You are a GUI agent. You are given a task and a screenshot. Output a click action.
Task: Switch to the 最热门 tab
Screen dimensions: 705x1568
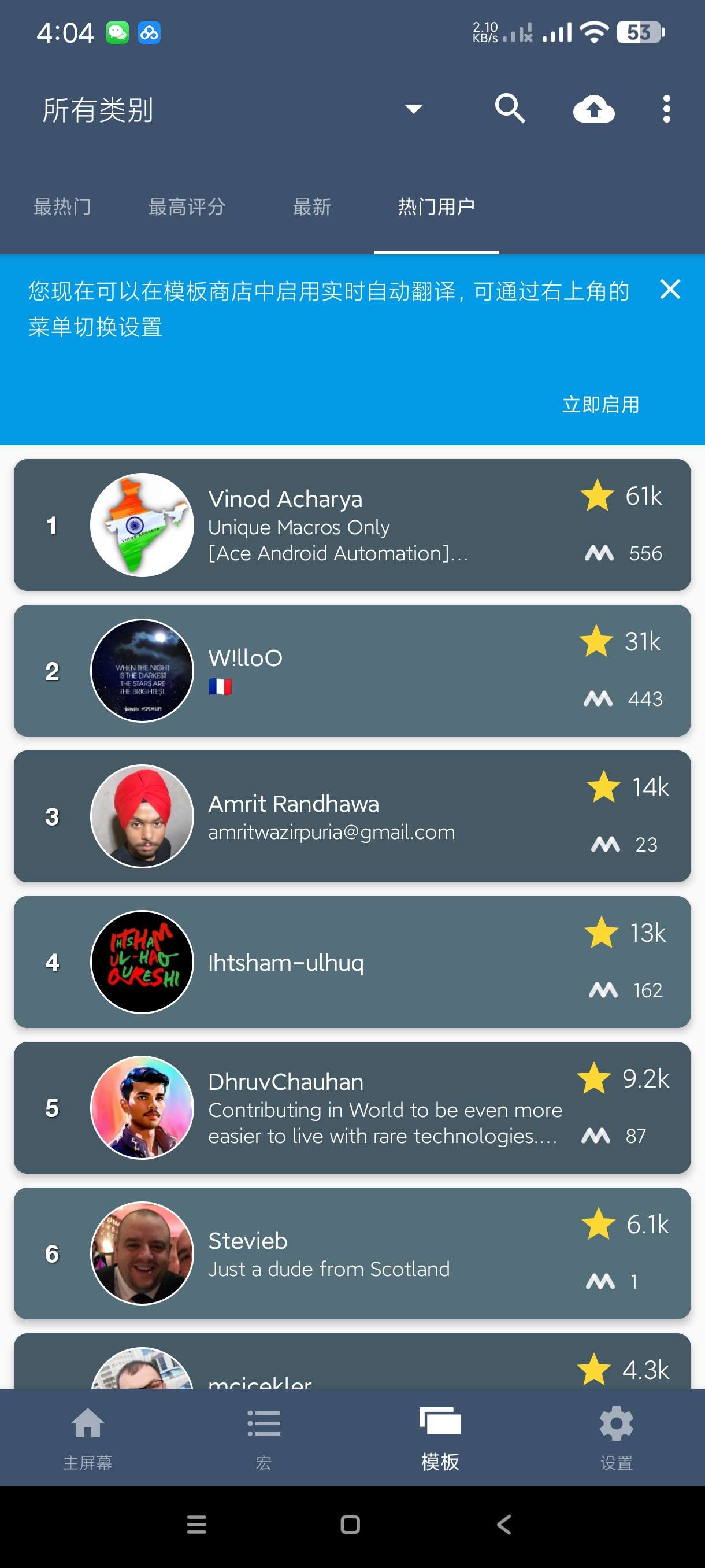[x=62, y=207]
